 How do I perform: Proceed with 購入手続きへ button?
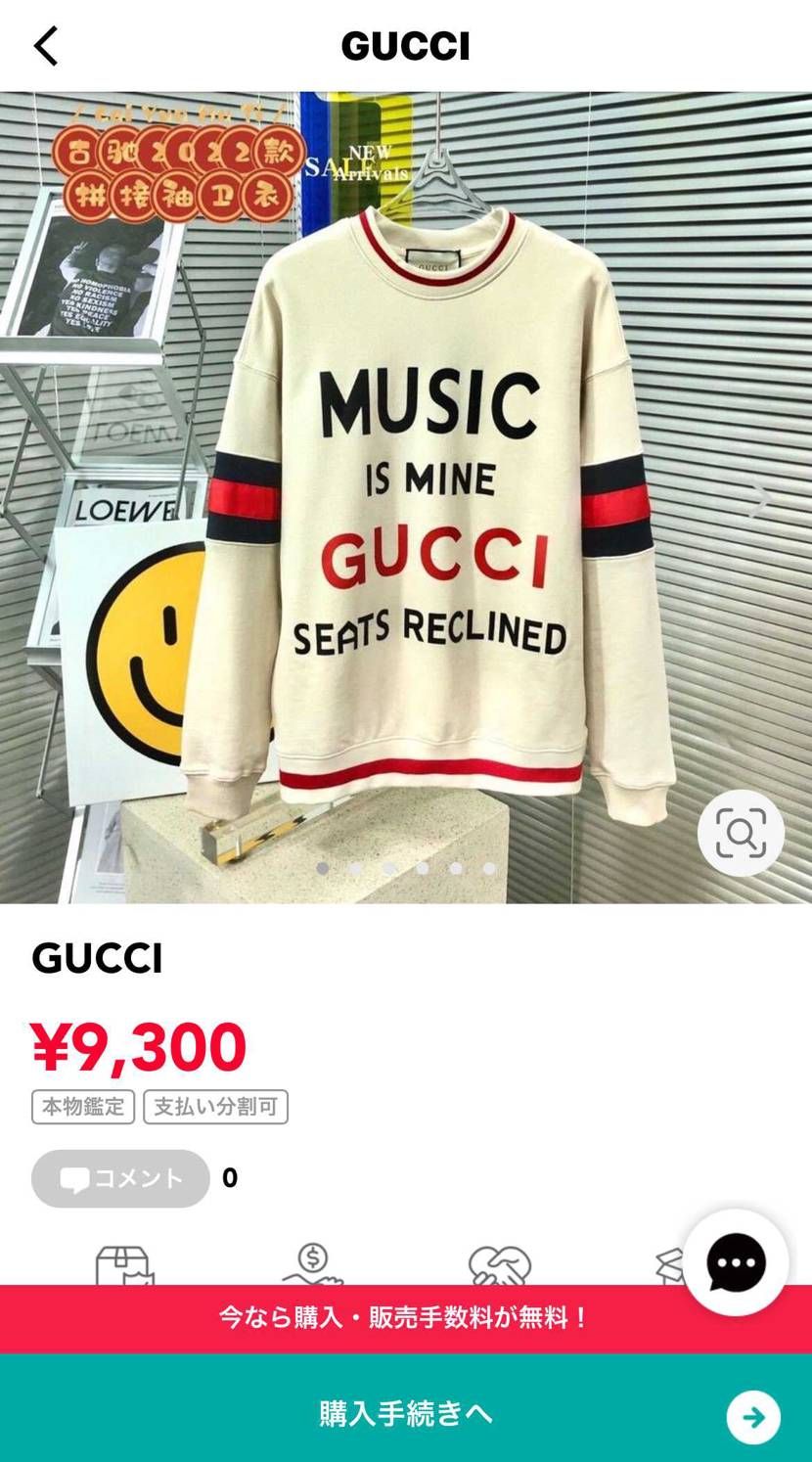(x=406, y=1413)
